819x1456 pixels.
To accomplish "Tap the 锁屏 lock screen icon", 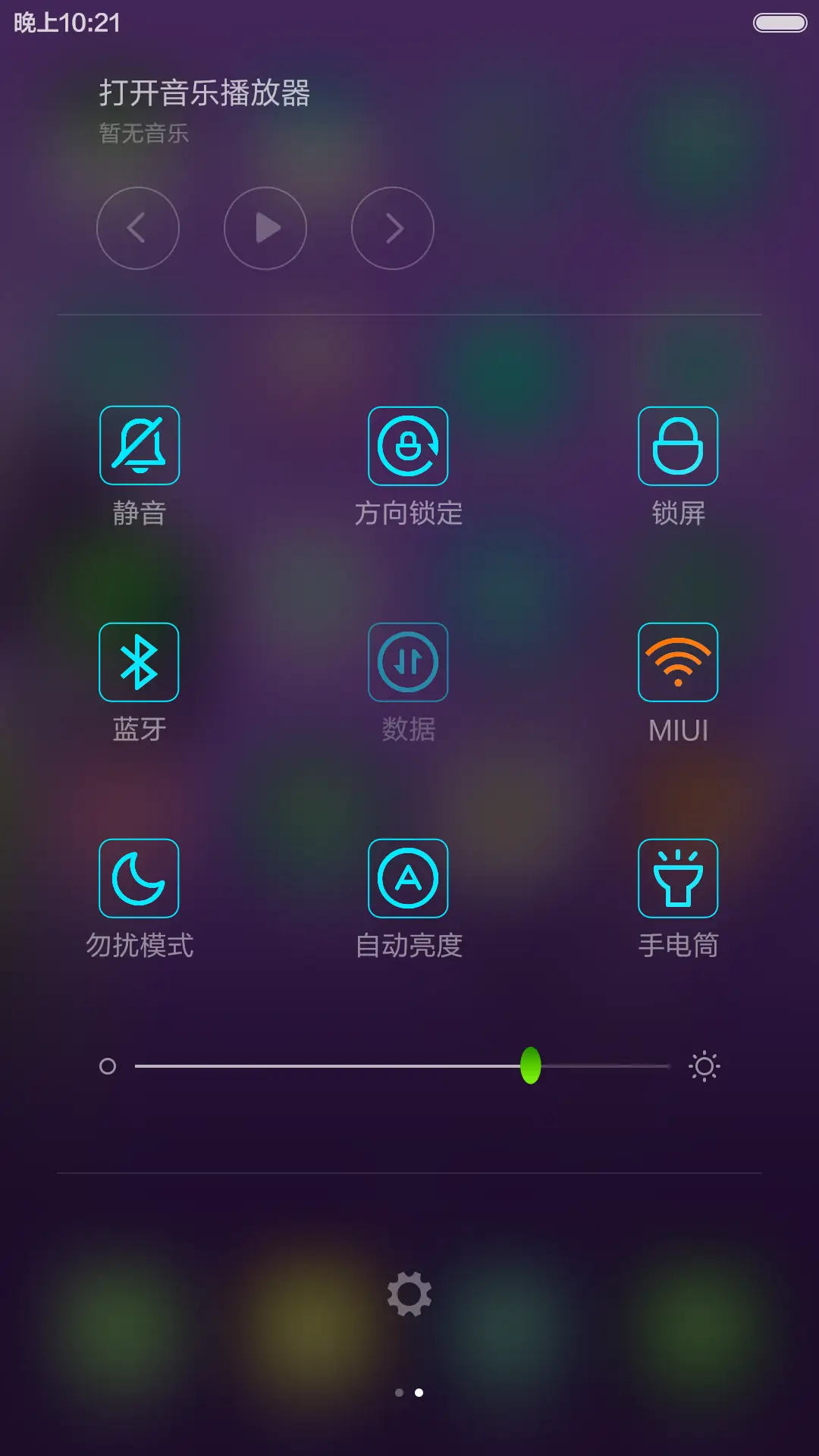I will point(677,445).
